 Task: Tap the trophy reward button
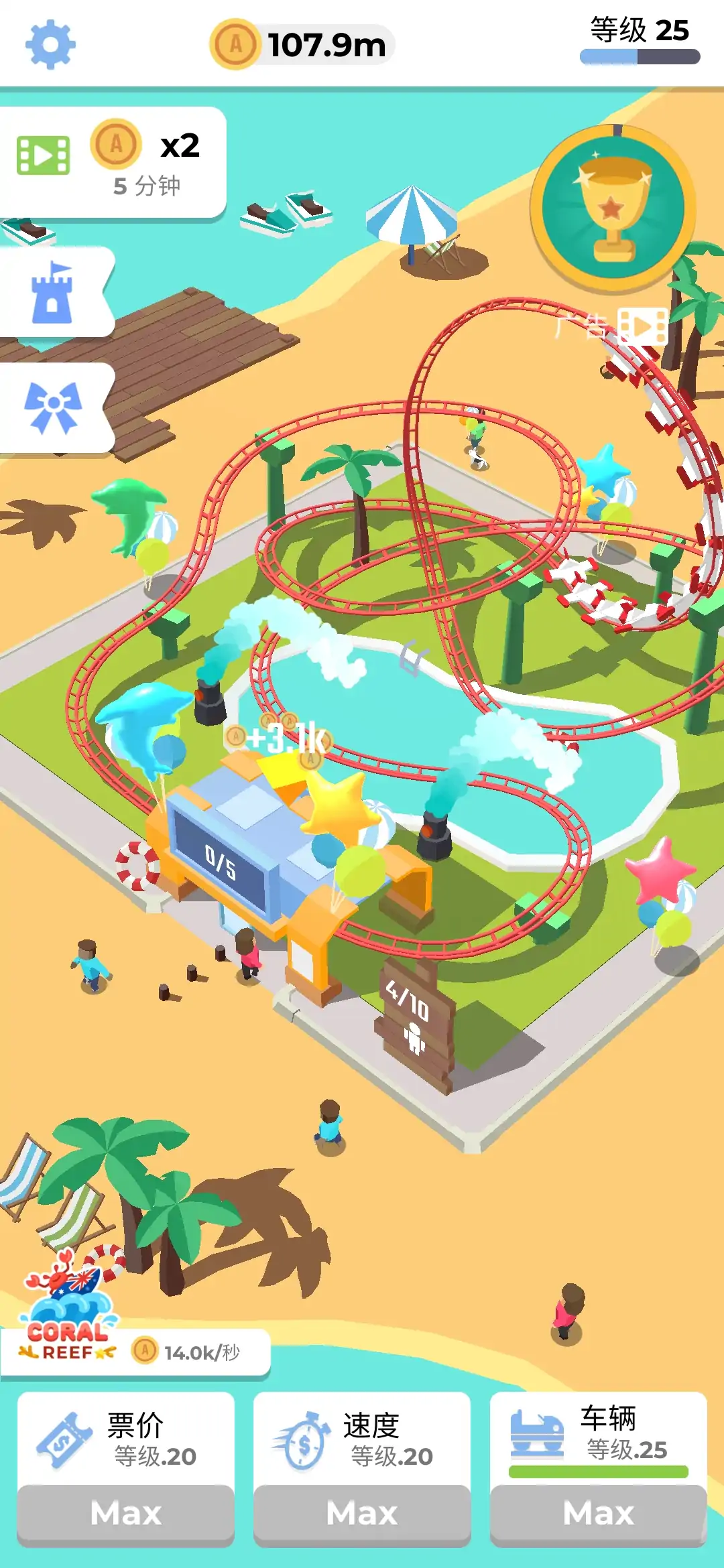tap(612, 209)
